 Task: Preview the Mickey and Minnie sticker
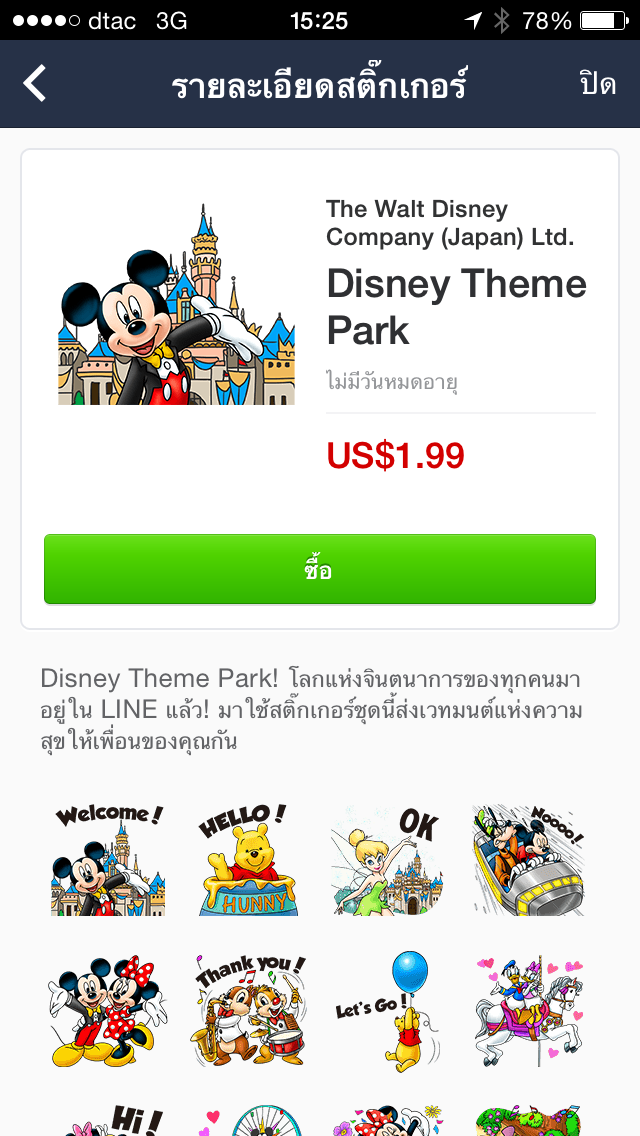[x=107, y=1009]
